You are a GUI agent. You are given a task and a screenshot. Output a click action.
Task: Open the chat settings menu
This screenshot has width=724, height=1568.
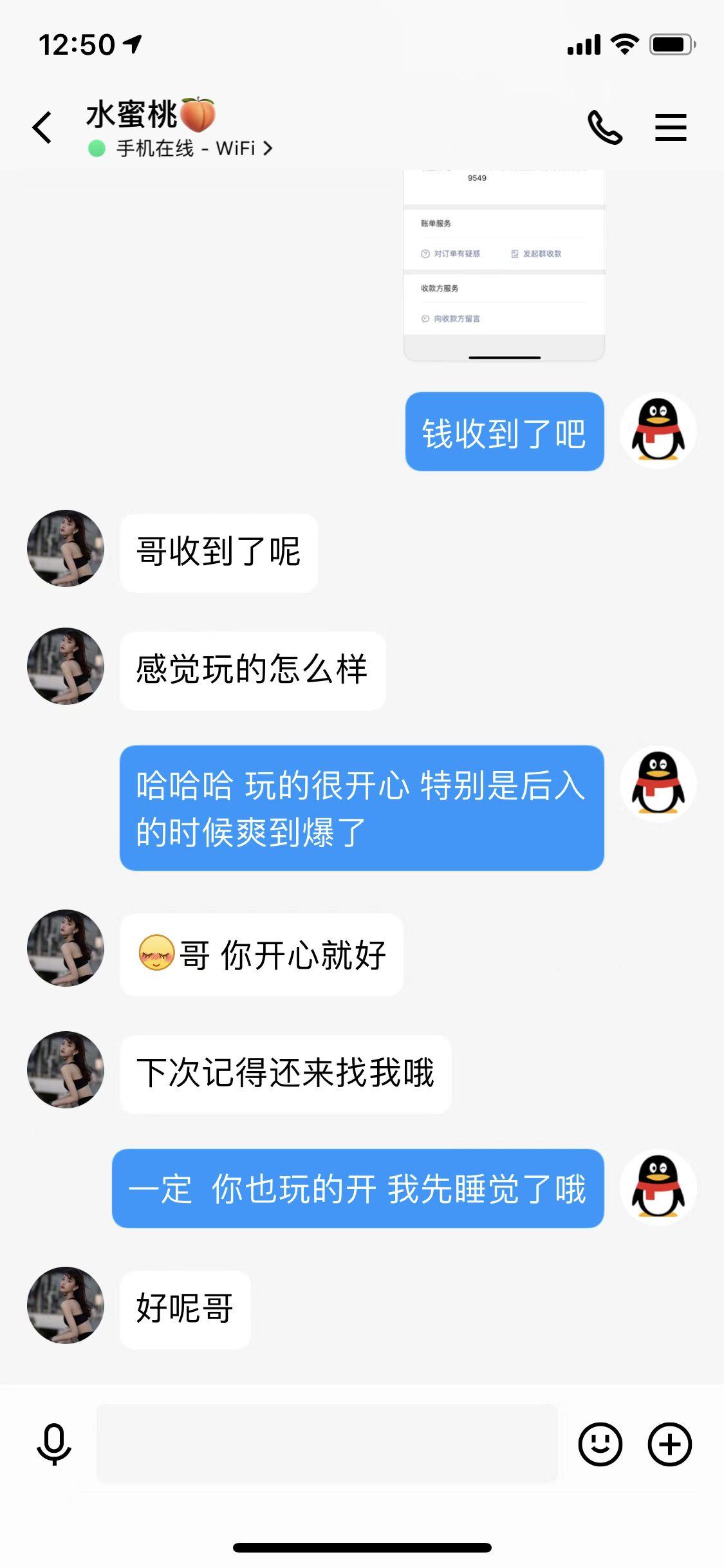(671, 127)
